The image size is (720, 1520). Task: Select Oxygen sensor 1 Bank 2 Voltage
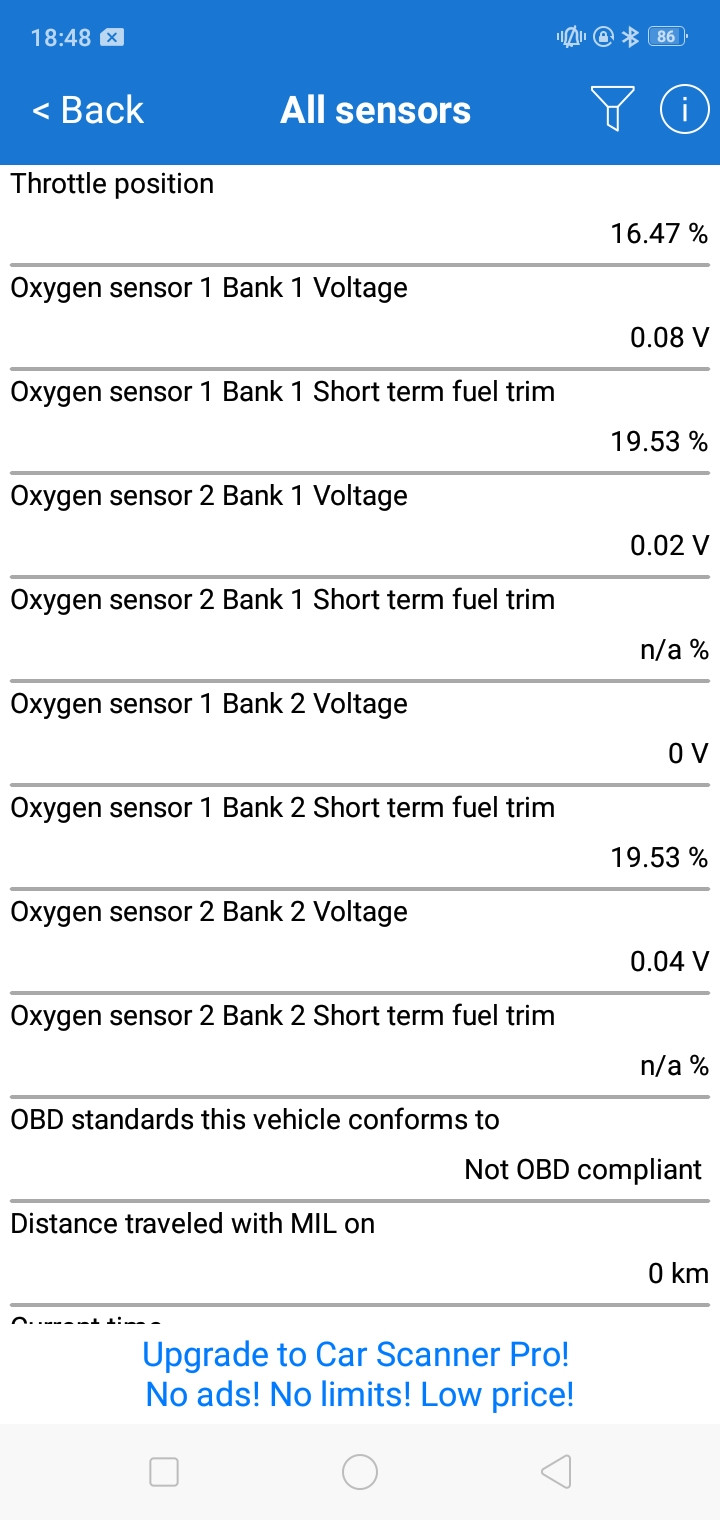click(360, 729)
